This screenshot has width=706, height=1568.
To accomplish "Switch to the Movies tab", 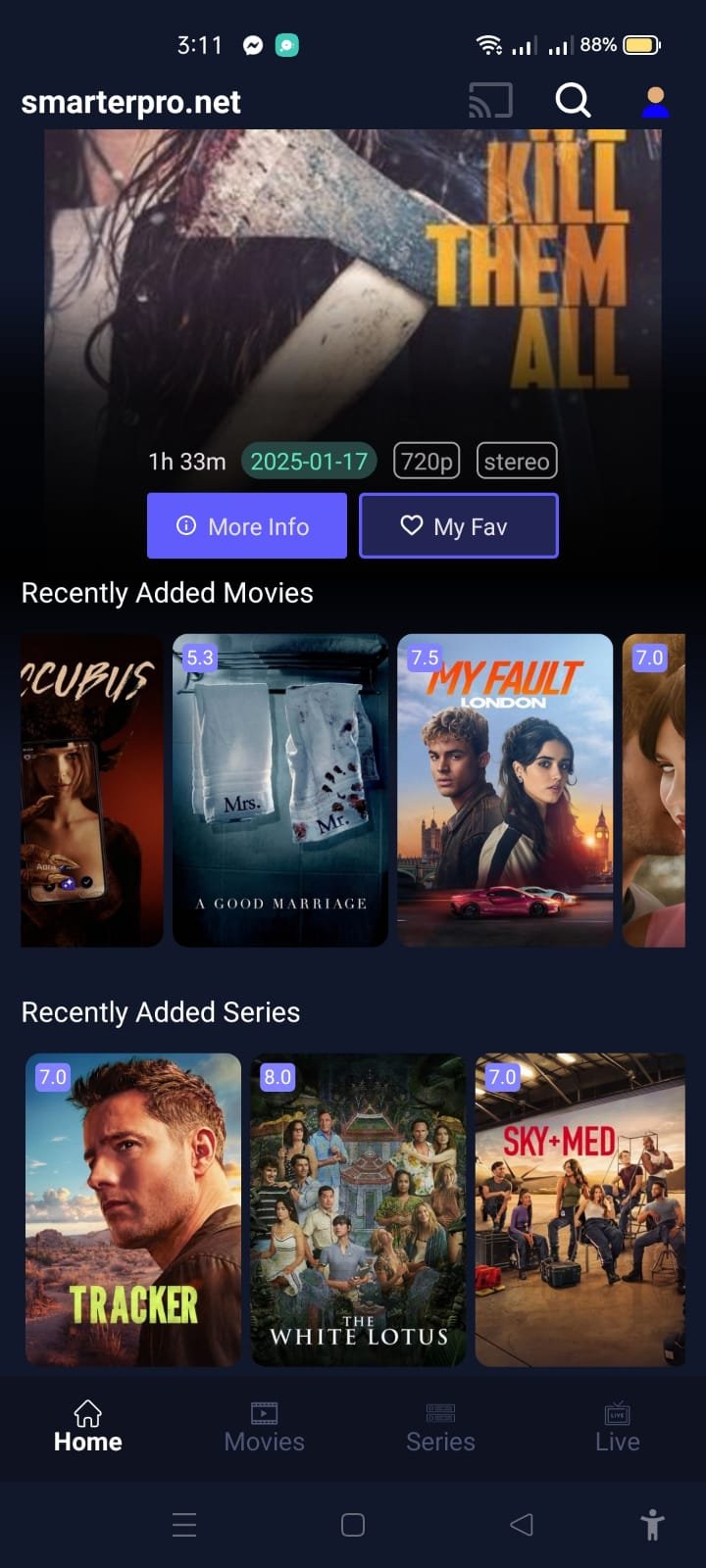I will tap(264, 1427).
